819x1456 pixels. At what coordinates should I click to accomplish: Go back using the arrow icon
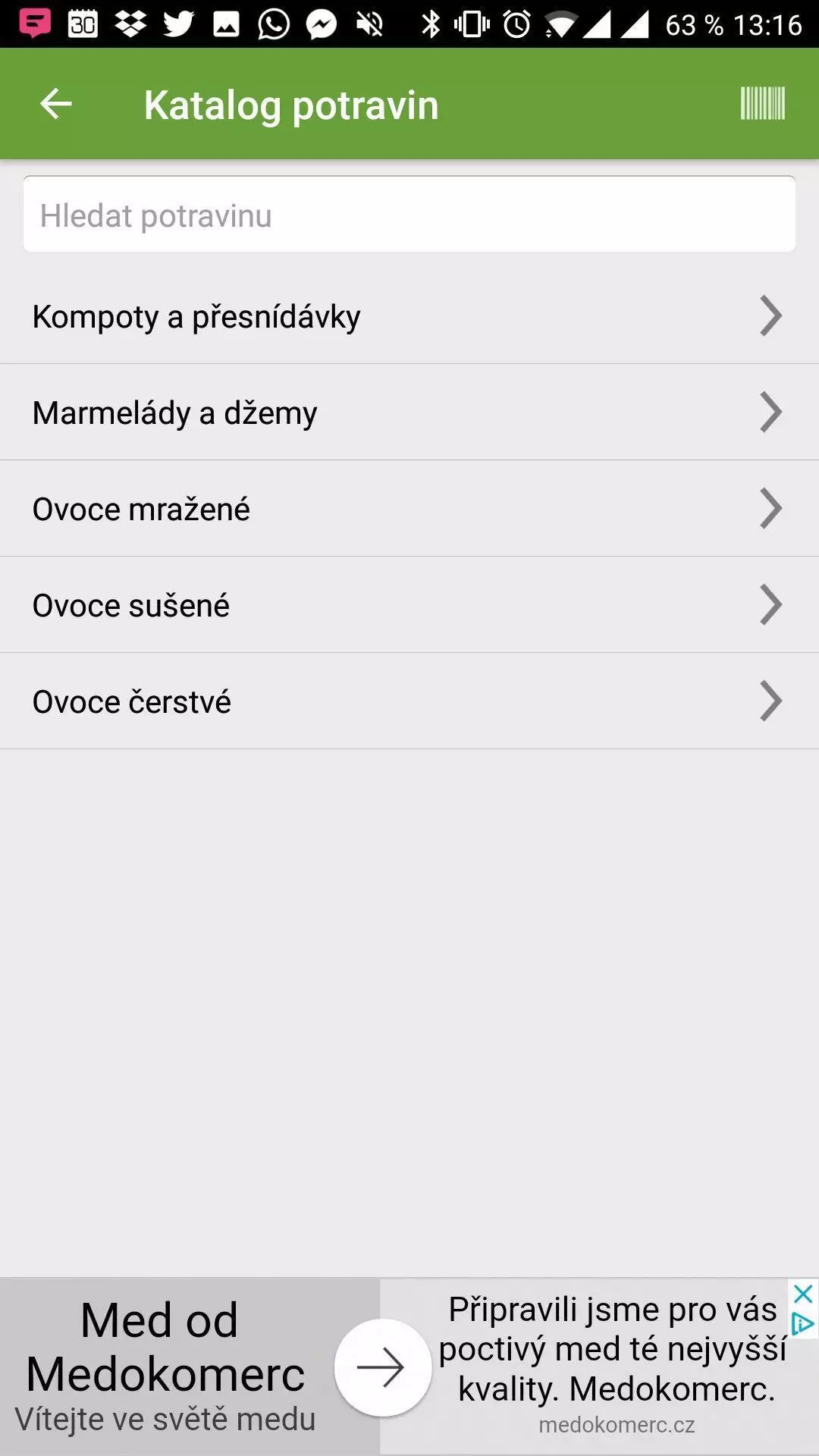[55, 104]
